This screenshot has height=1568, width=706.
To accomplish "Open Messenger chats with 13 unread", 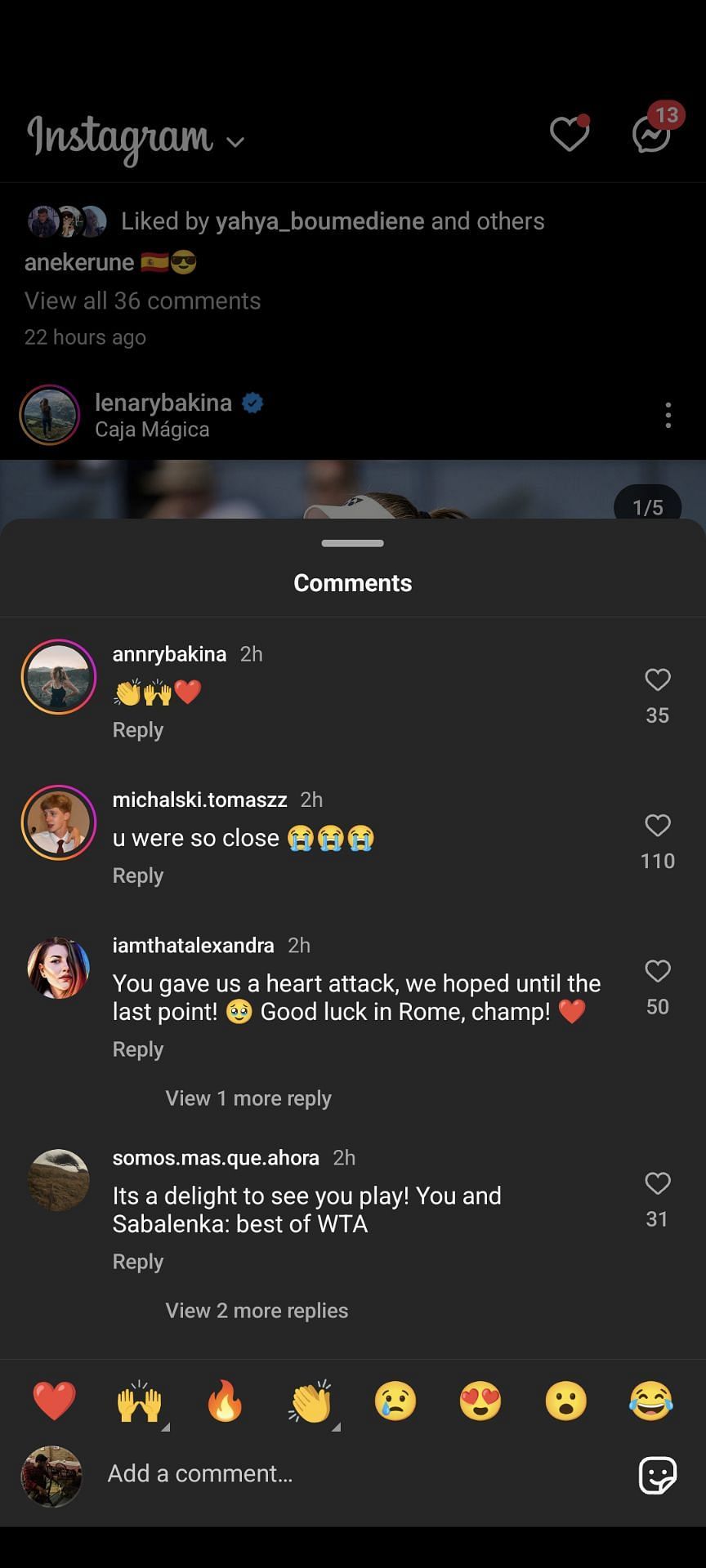I will 652,134.
